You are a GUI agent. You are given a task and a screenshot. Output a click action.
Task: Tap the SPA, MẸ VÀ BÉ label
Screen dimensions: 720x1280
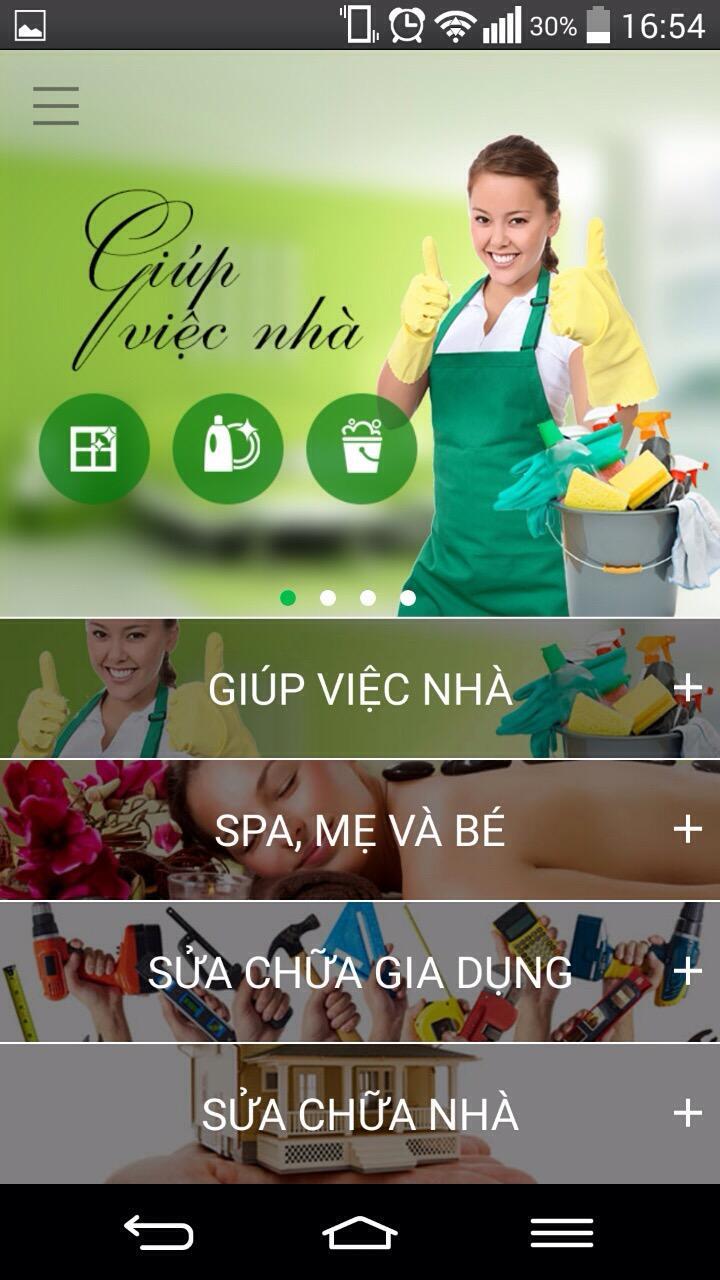coord(360,829)
